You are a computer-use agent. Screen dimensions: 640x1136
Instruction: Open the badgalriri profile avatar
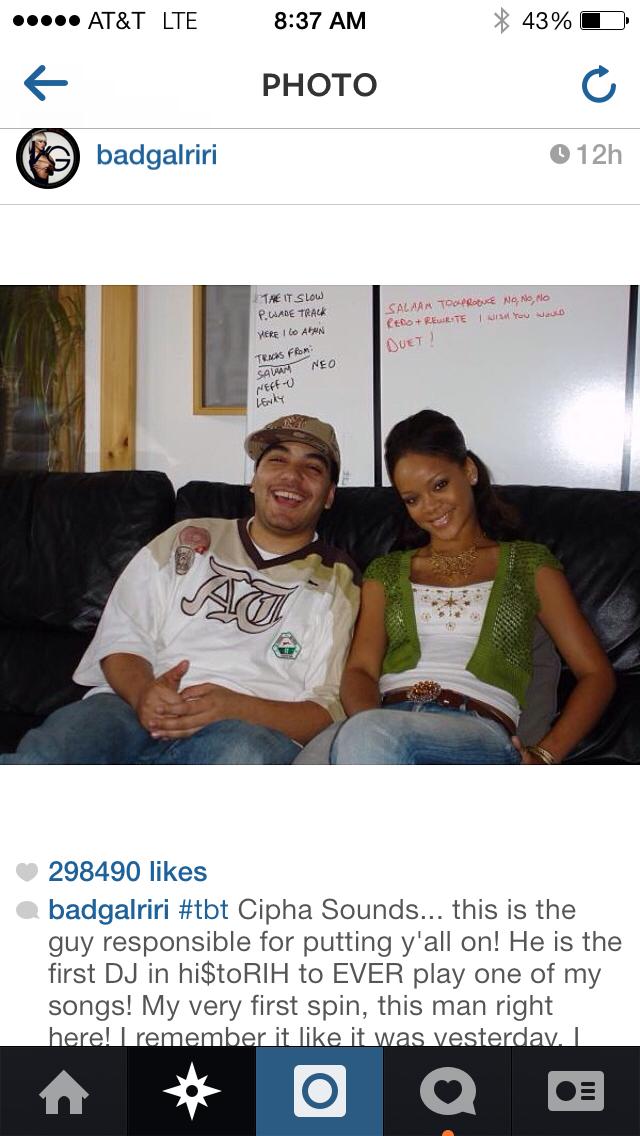(x=48, y=158)
